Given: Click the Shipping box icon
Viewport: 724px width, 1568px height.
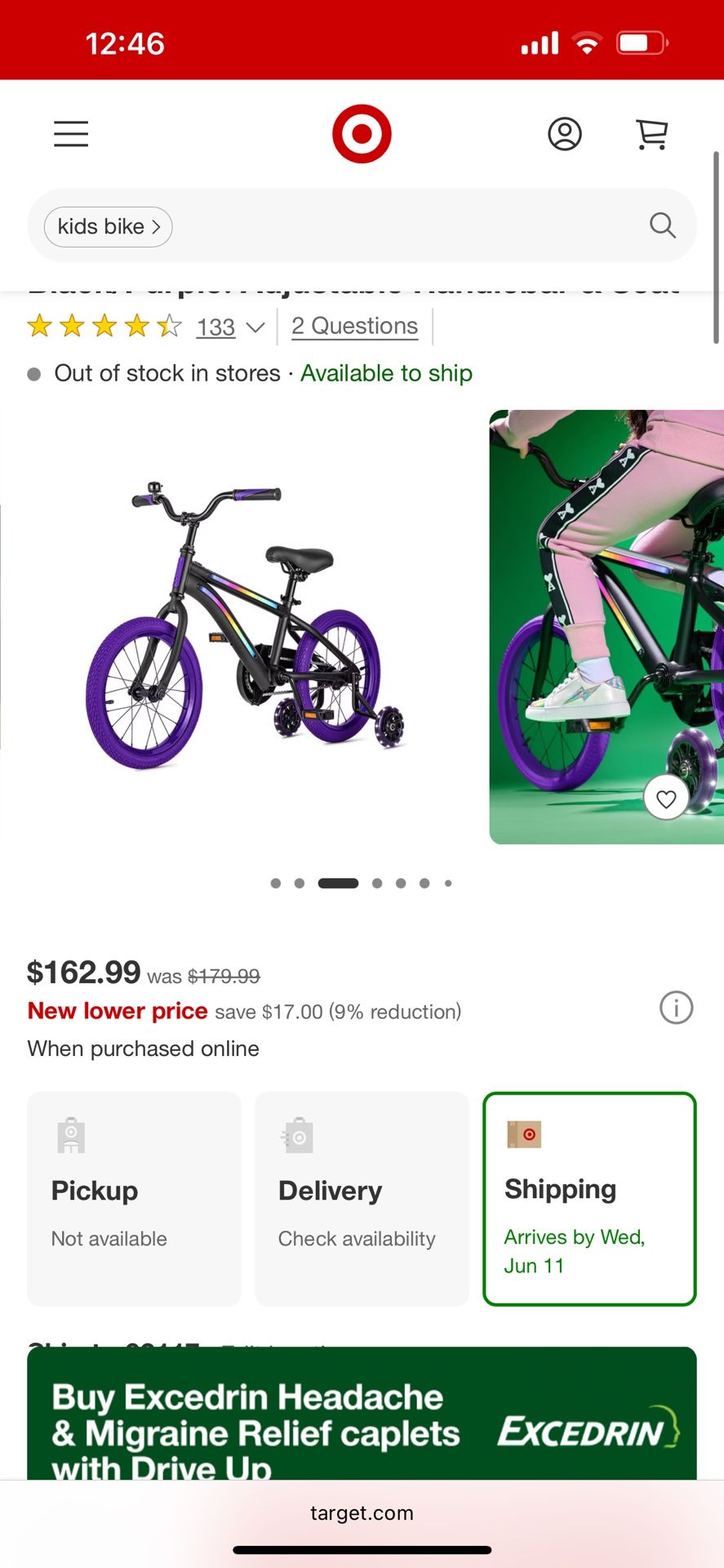Looking at the screenshot, I should click(x=523, y=1134).
